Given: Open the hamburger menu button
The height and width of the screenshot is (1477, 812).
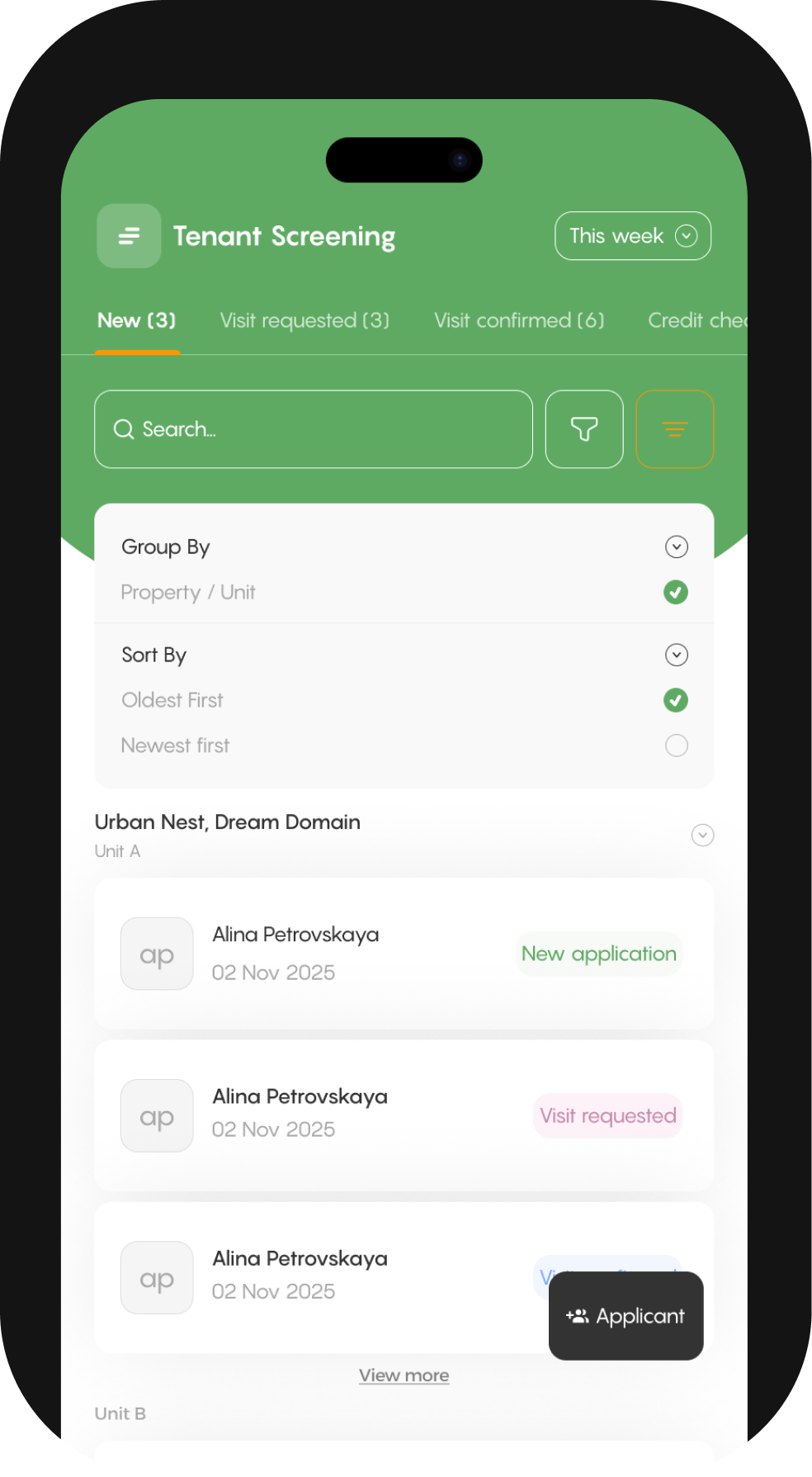Looking at the screenshot, I should (129, 236).
